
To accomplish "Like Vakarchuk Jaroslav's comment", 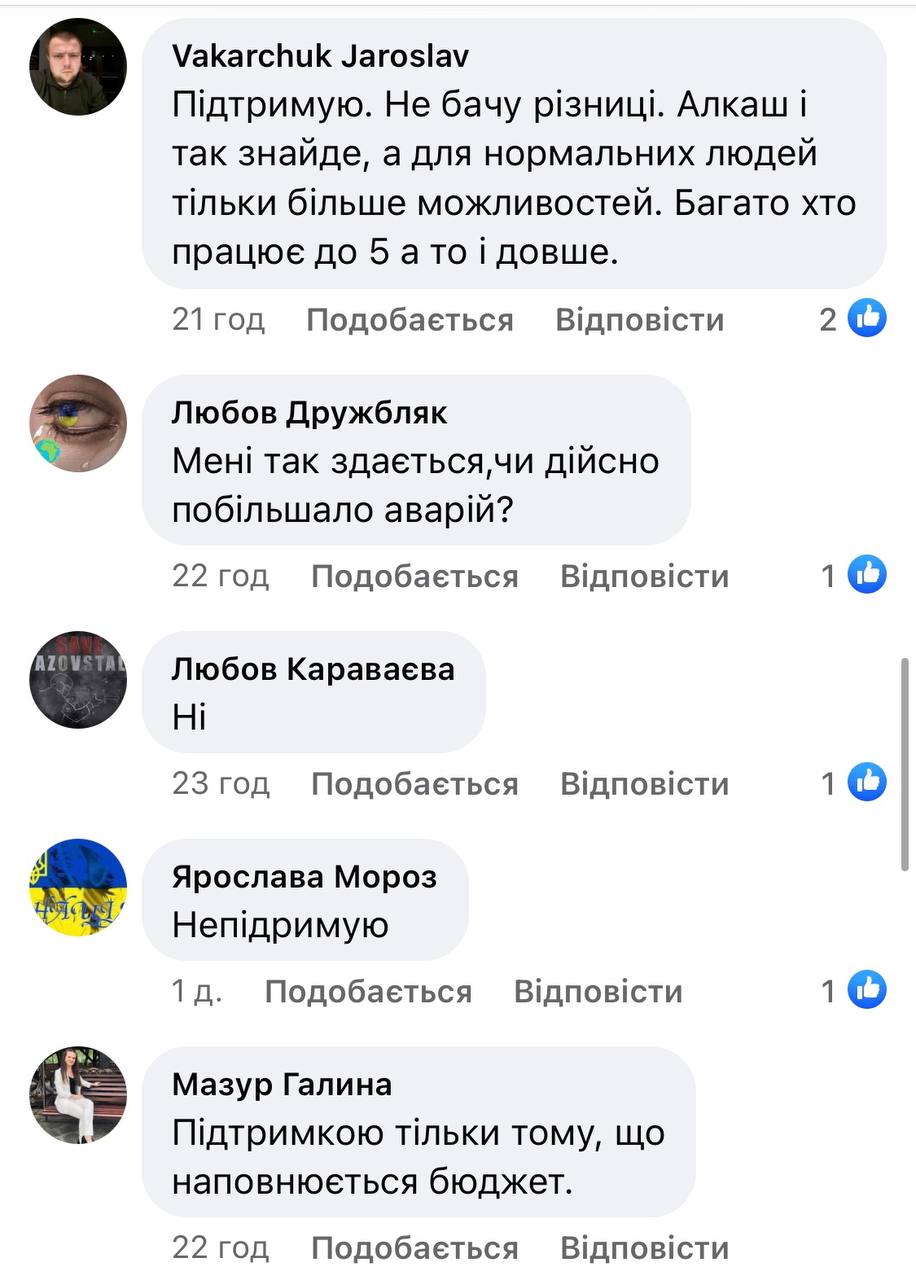I will 409,320.
